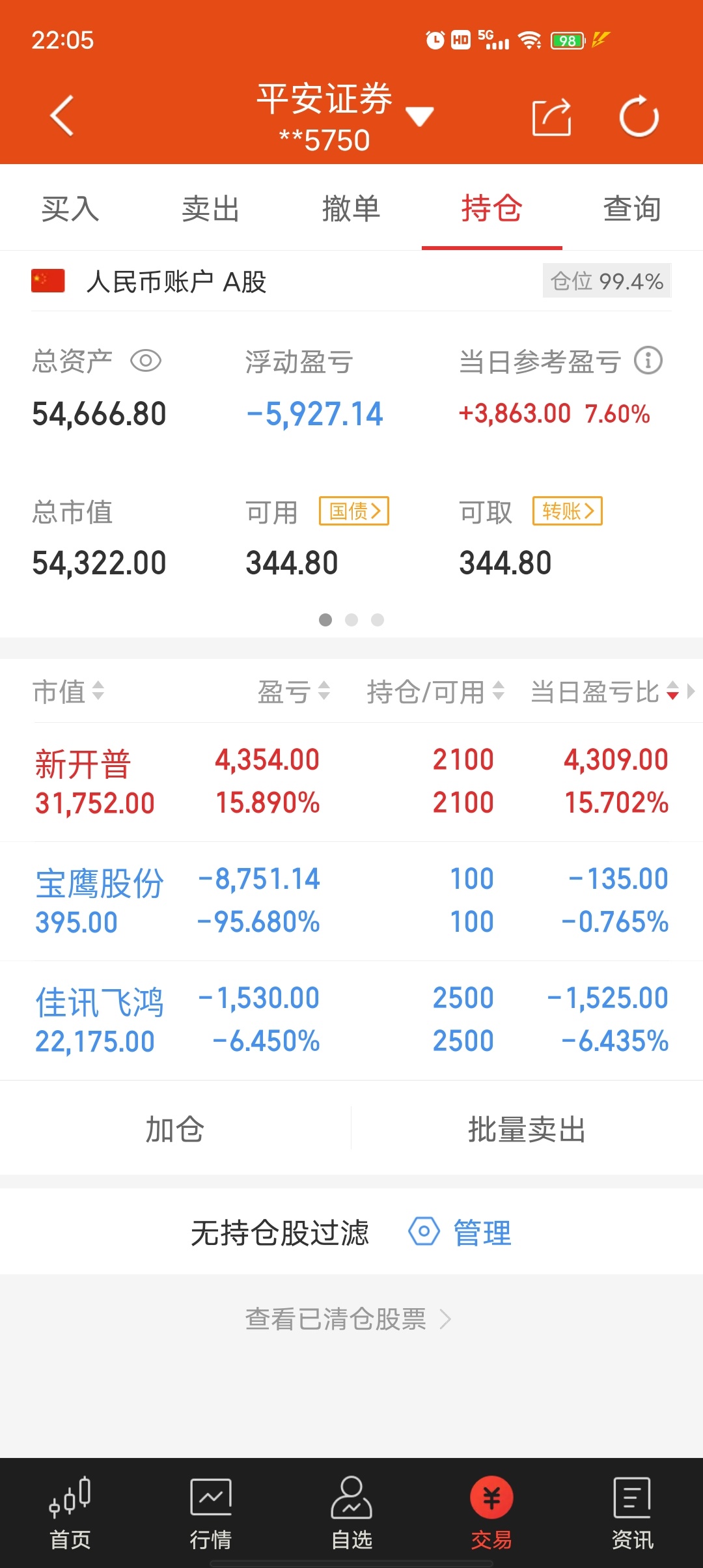
Task: Switch to the 买入 tab
Action: click(70, 209)
